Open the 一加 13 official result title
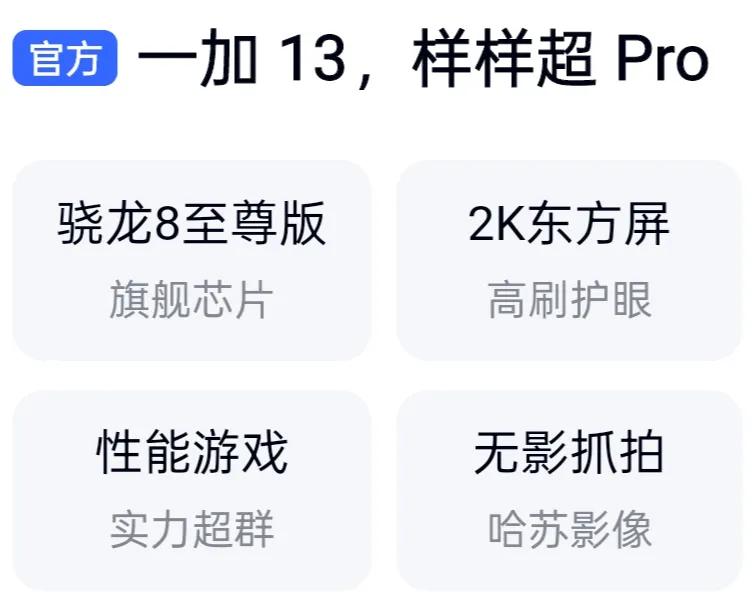Image resolution: width=753 pixels, height=609 pixels. 422,60
